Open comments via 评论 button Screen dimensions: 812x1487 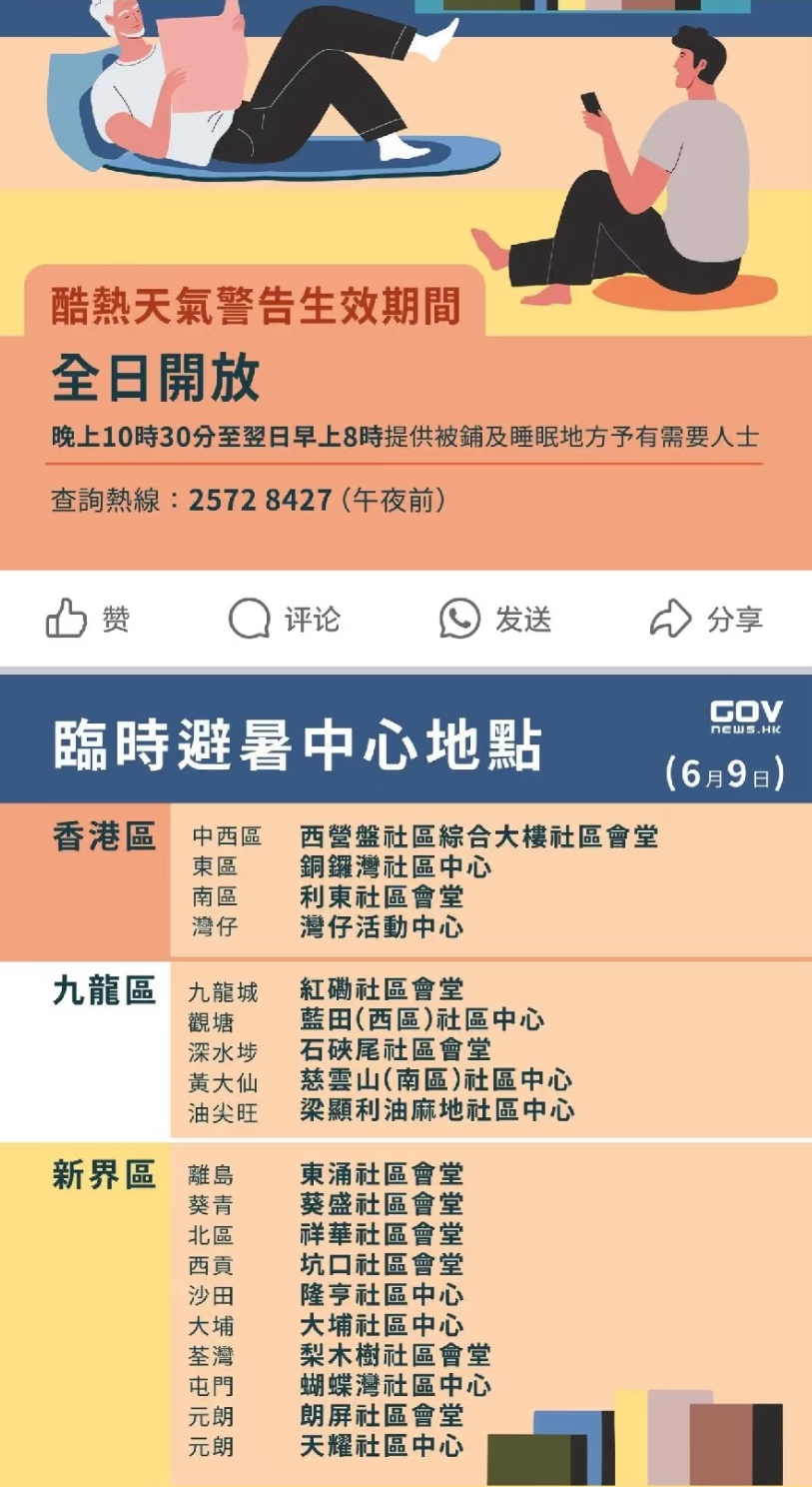pyautogui.click(x=285, y=620)
